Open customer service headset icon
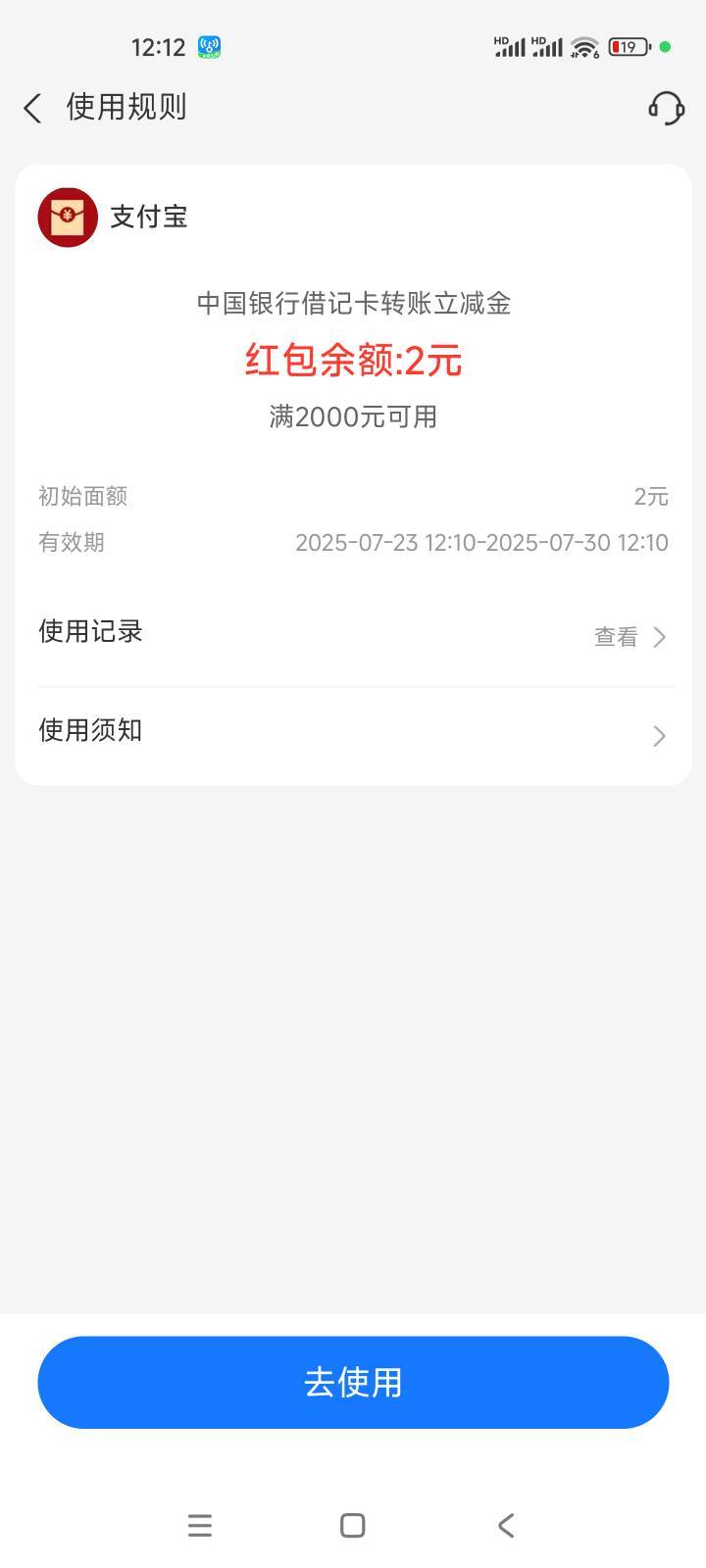 pyautogui.click(x=667, y=108)
